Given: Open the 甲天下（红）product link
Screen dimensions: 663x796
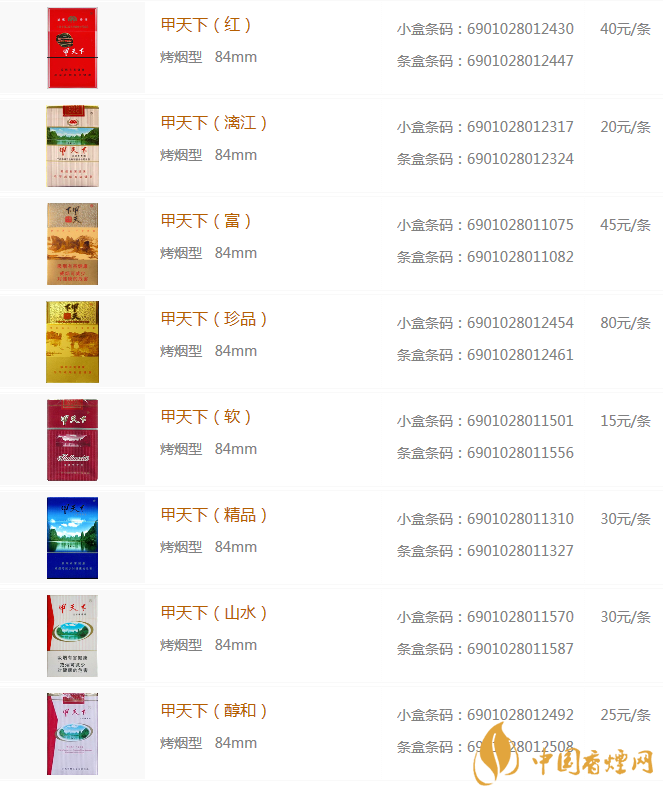Looking at the screenshot, I should tap(206, 25).
